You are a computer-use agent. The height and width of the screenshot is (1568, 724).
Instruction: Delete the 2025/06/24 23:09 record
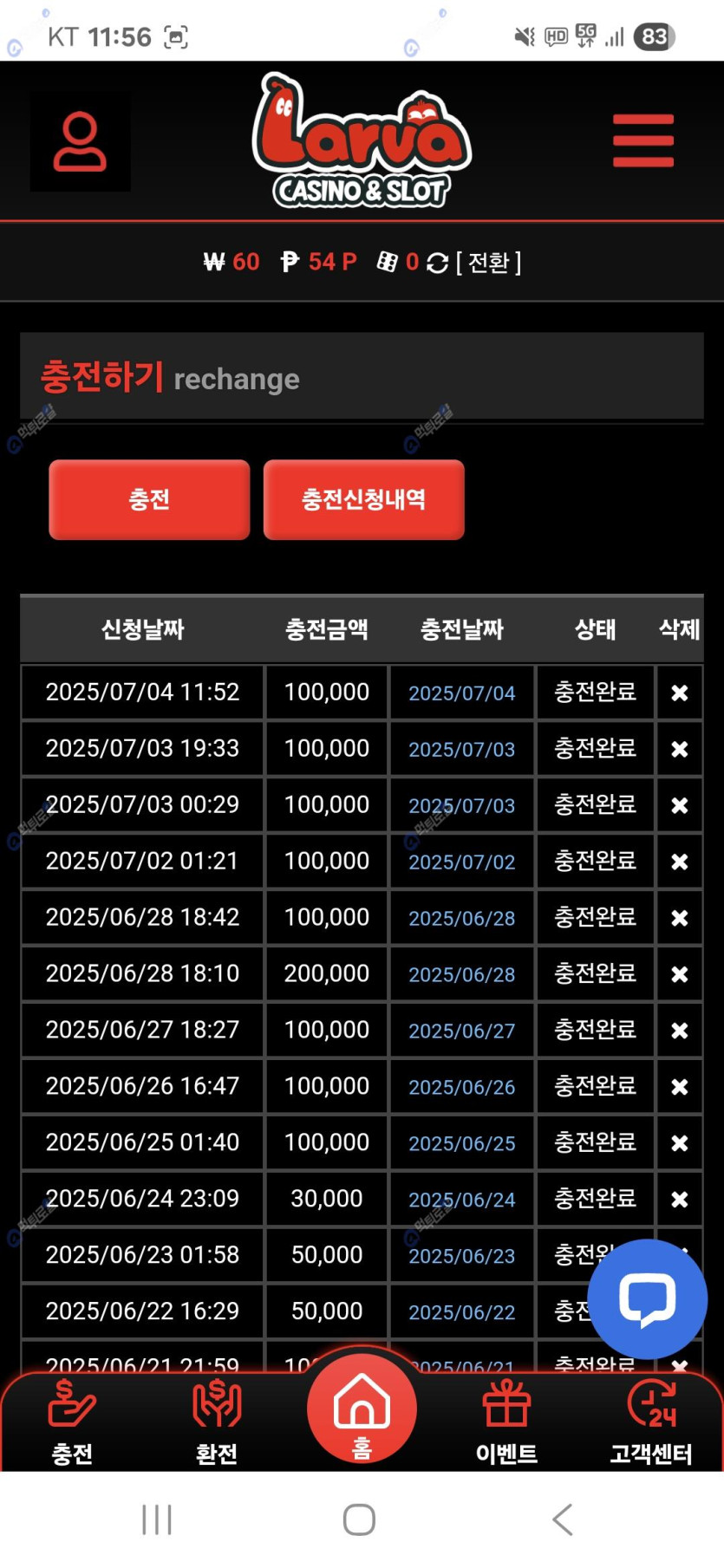coord(679,1200)
